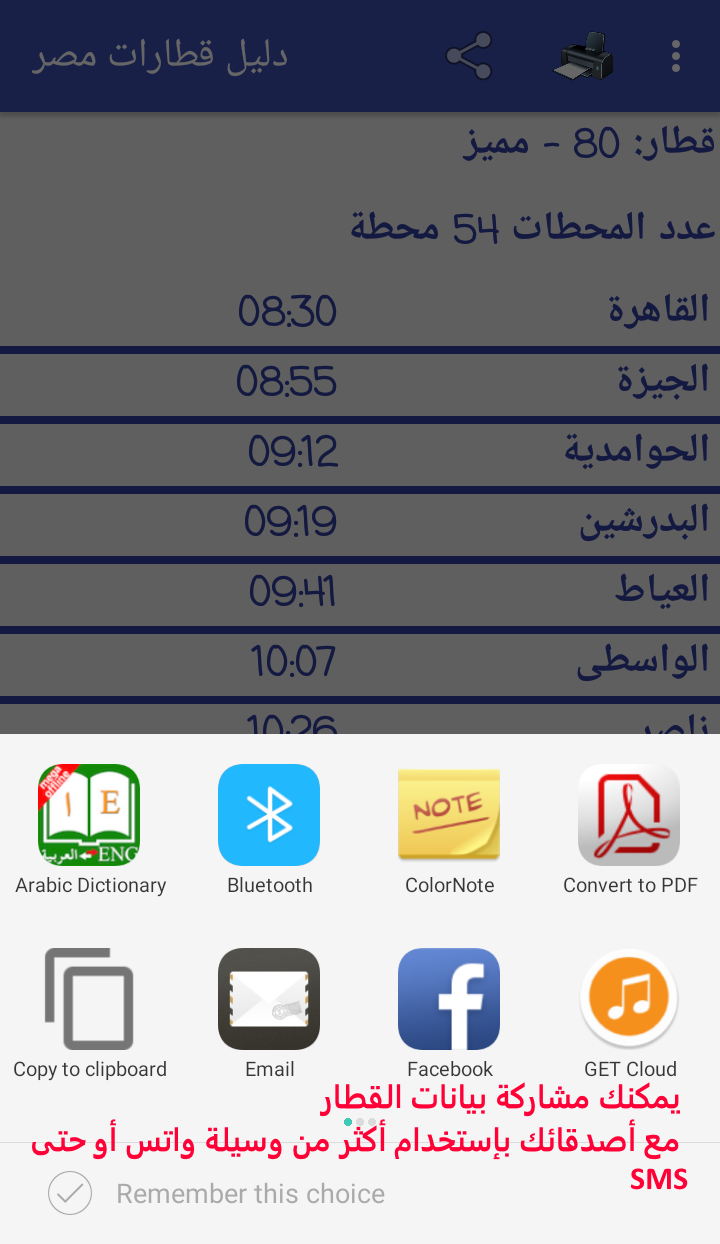Share train data to ColorNote
This screenshot has width=720, height=1244.
449,830
